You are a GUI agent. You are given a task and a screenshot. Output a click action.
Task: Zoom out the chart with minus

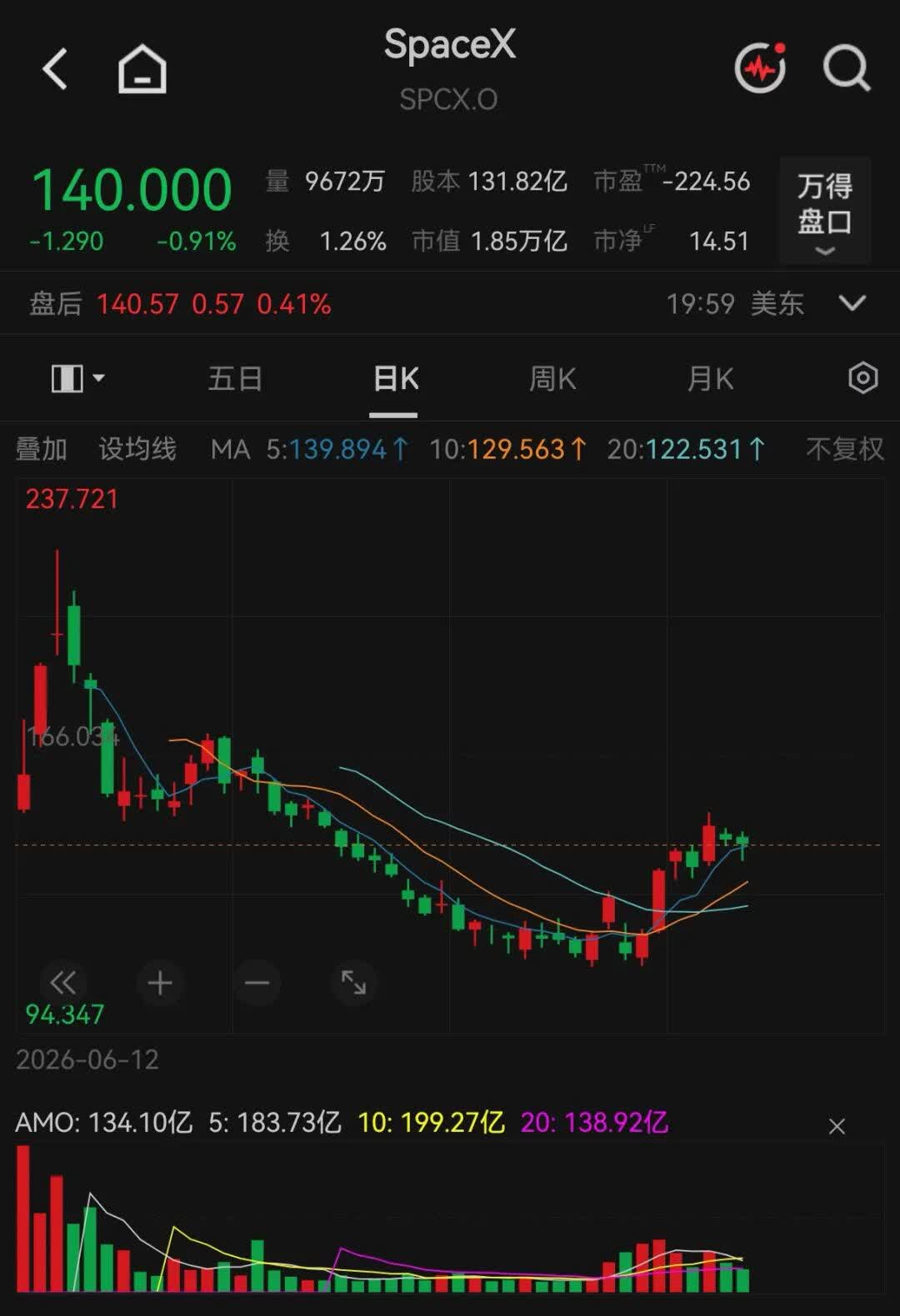257,983
